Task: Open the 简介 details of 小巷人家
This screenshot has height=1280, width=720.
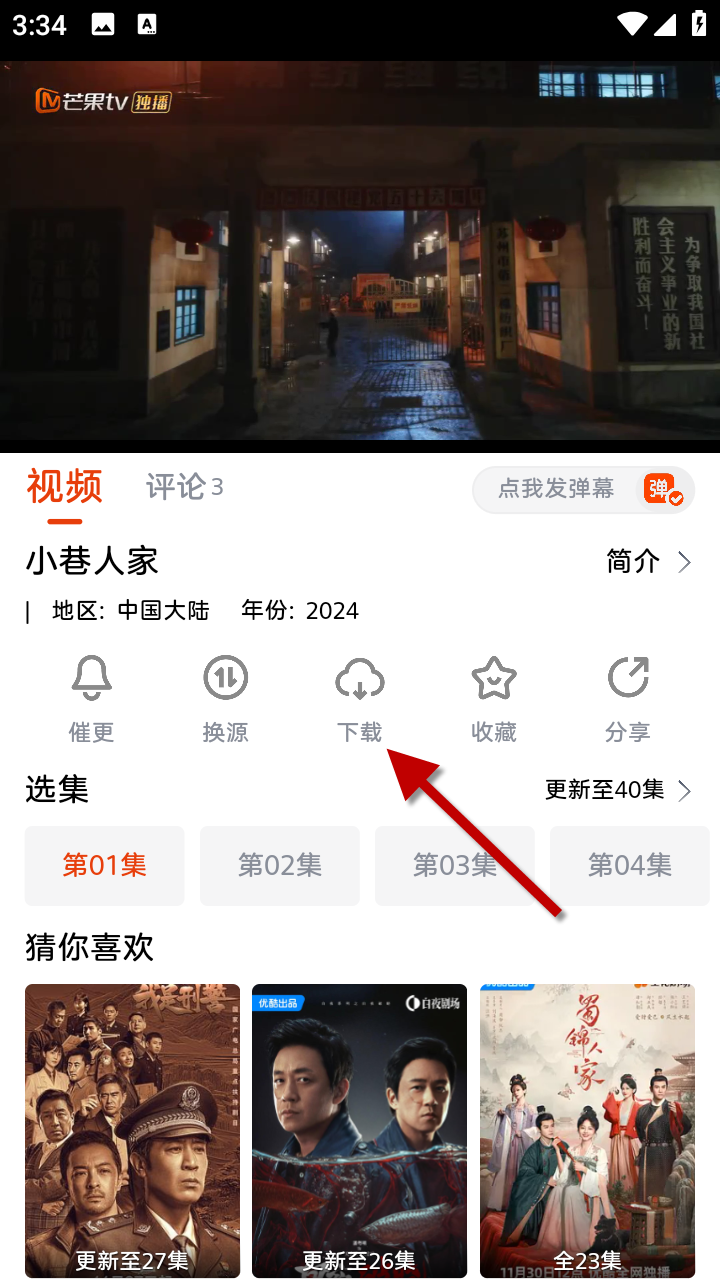Action: (648, 562)
